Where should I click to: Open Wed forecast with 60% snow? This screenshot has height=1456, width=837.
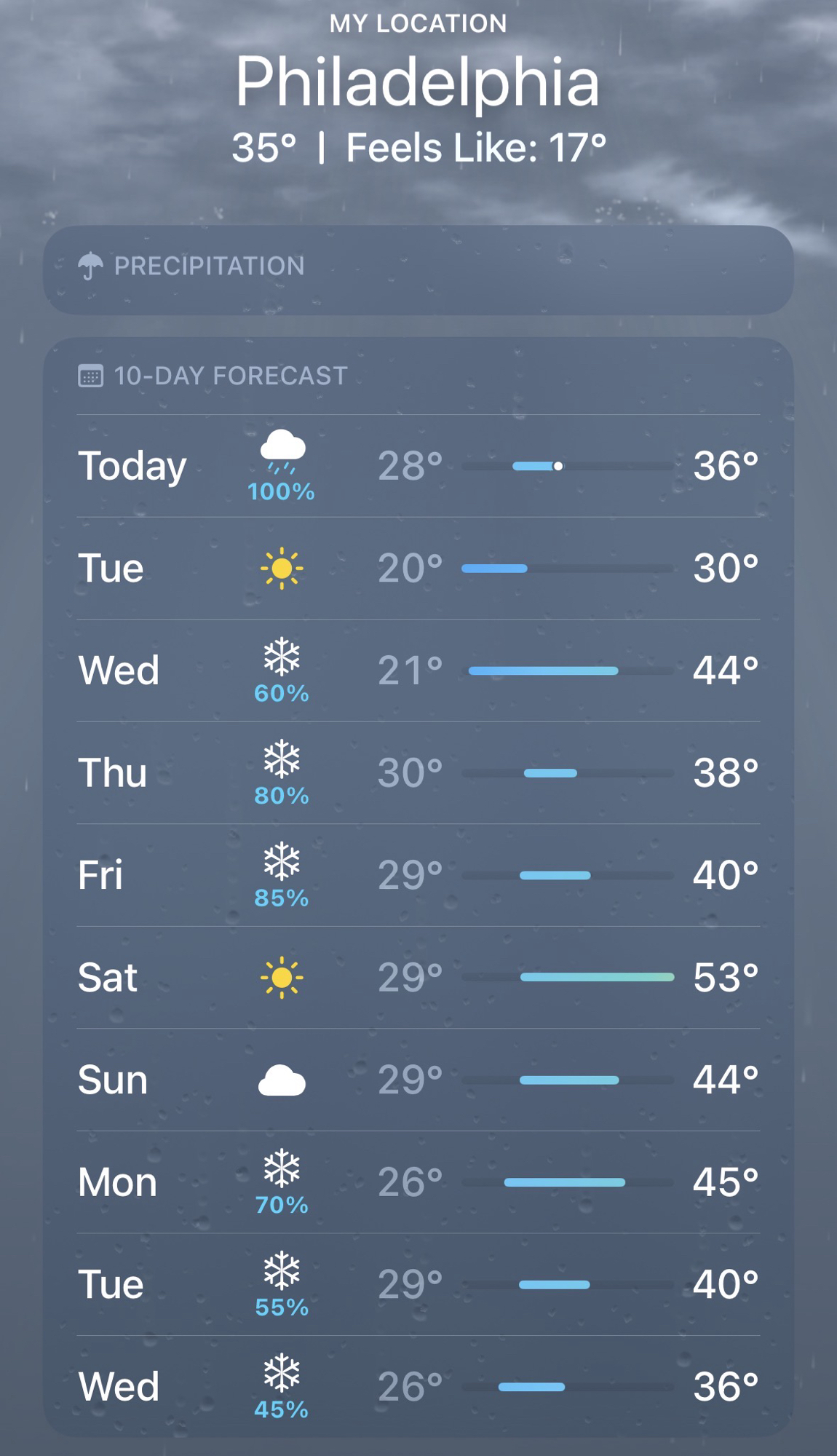click(418, 670)
